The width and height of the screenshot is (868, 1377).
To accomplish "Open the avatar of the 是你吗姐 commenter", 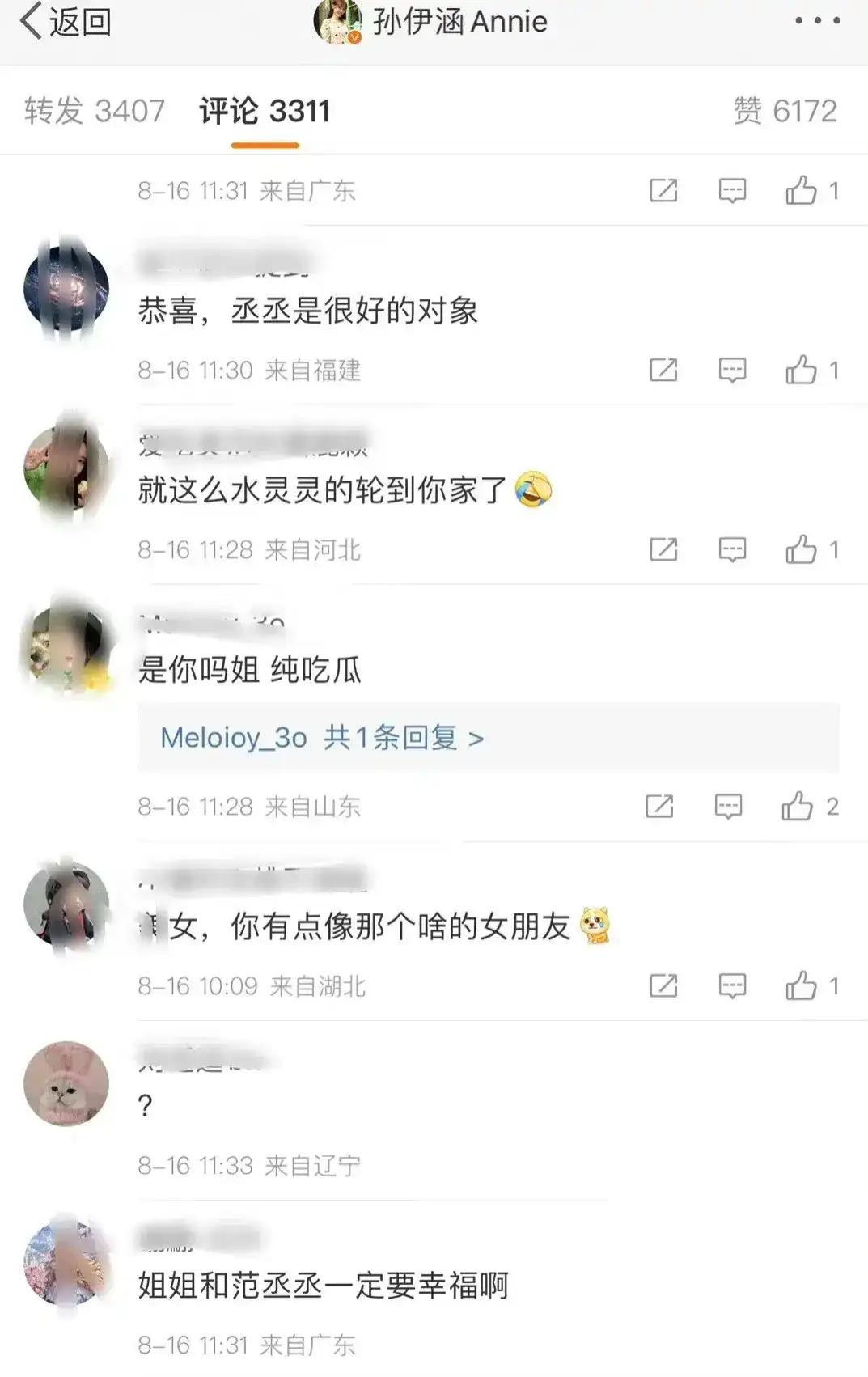I will click(66, 647).
